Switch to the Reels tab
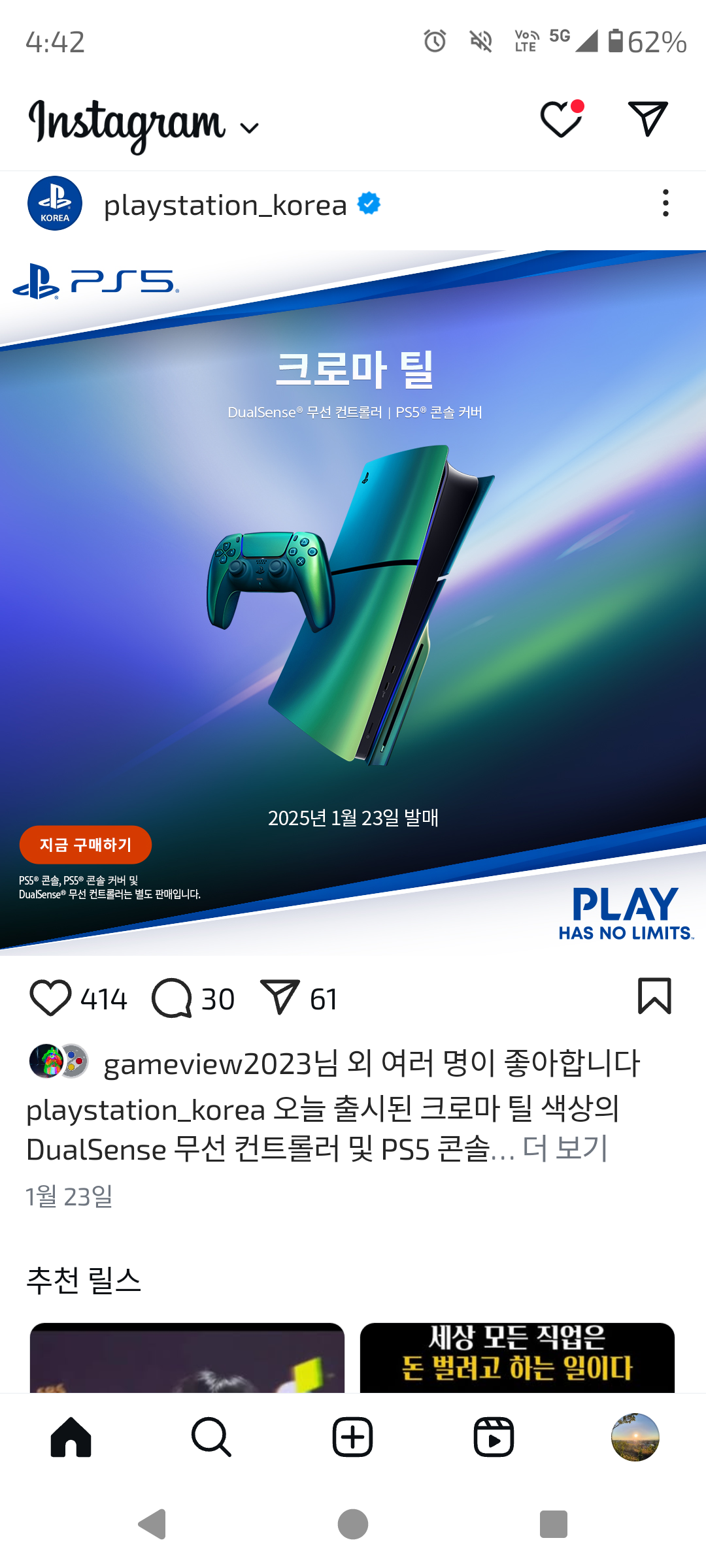This screenshot has height=1568, width=706. (x=494, y=1437)
